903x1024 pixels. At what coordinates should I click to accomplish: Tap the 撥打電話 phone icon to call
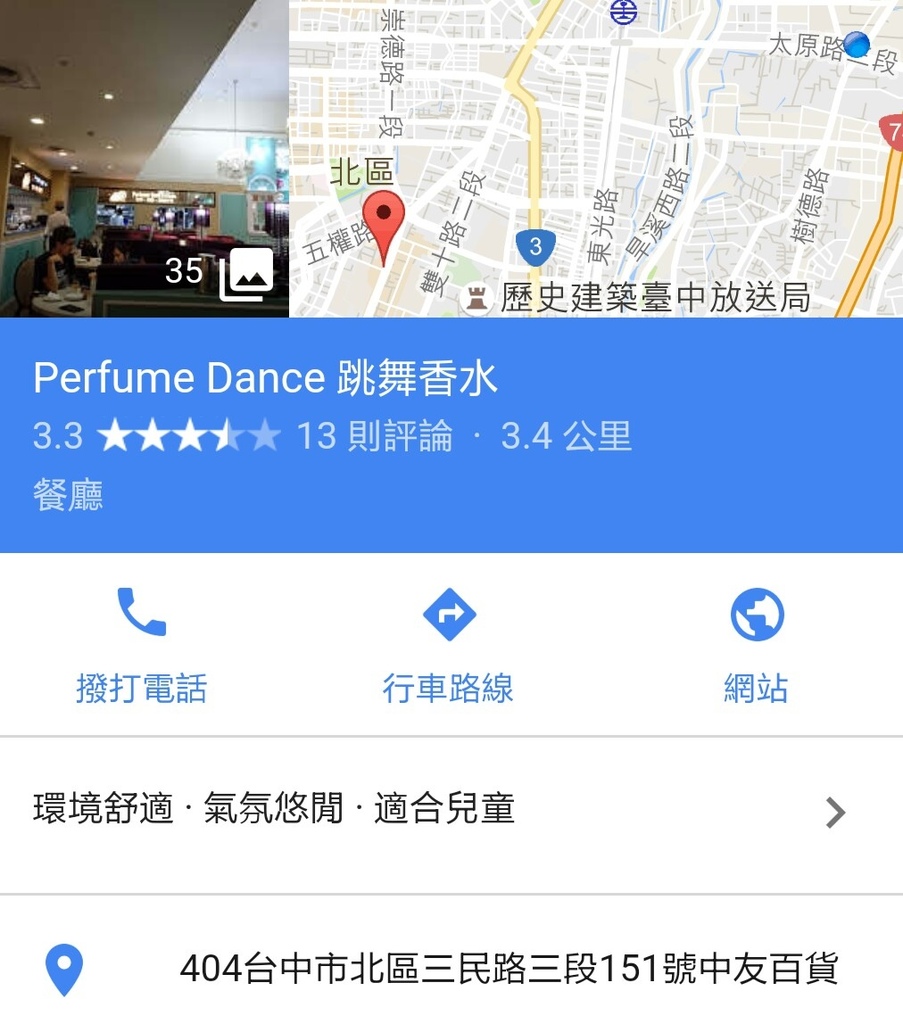(141, 614)
